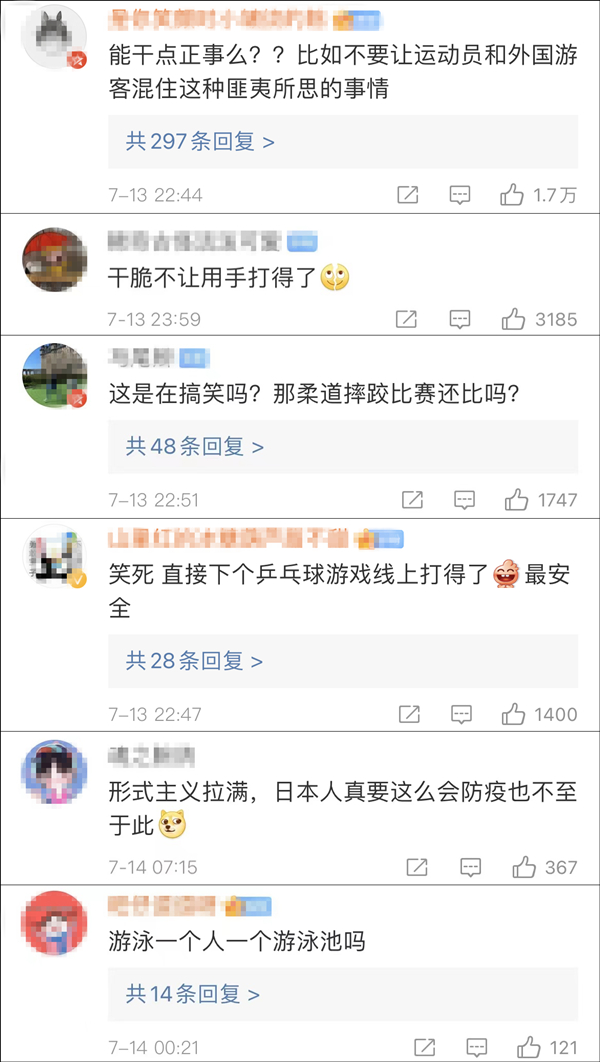Expand the 共297条回复 replies

point(200,142)
